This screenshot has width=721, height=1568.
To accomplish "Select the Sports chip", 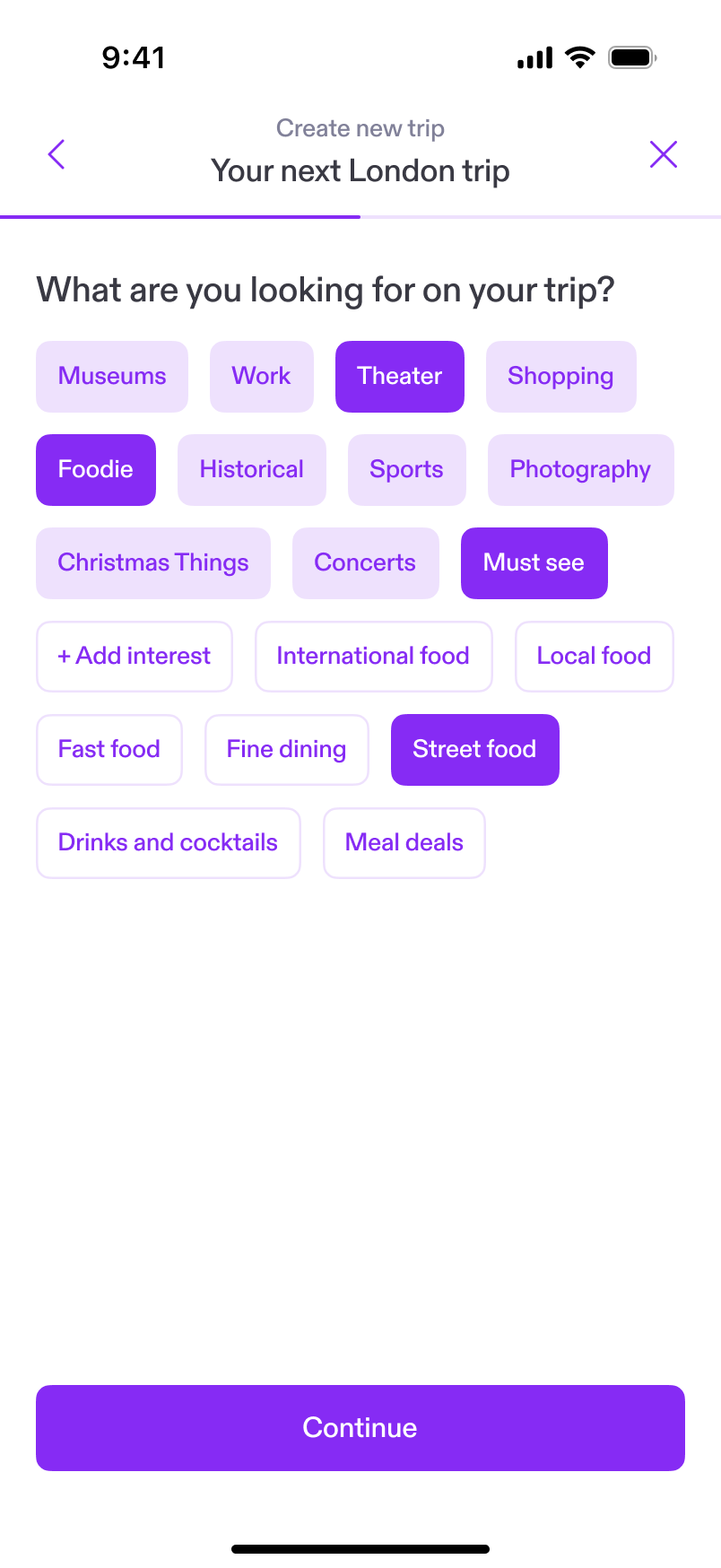I will [406, 470].
